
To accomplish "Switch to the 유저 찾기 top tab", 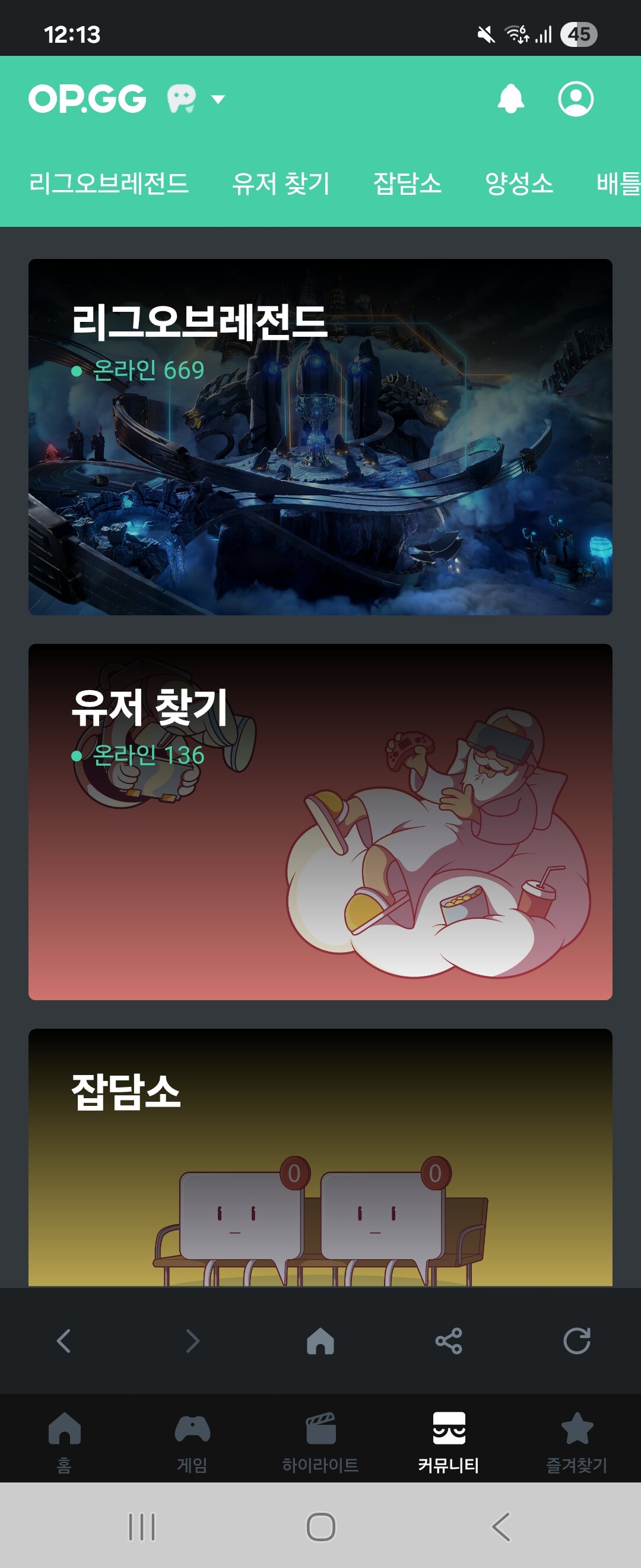I will coord(280,183).
